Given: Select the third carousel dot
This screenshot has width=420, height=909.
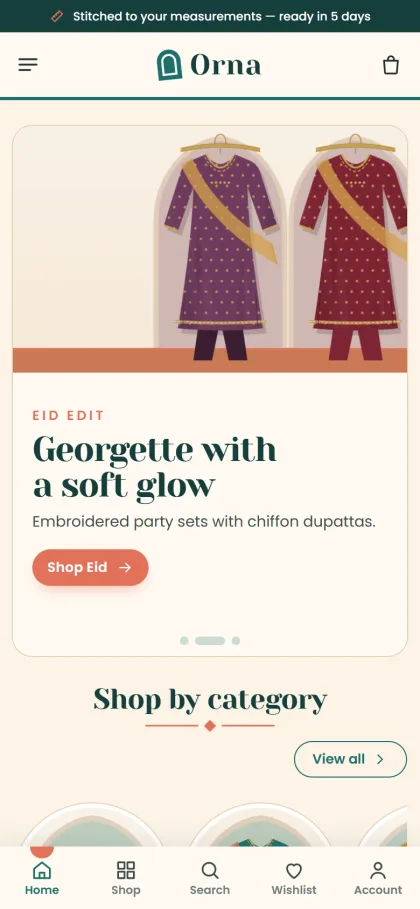Looking at the screenshot, I should [x=236, y=641].
